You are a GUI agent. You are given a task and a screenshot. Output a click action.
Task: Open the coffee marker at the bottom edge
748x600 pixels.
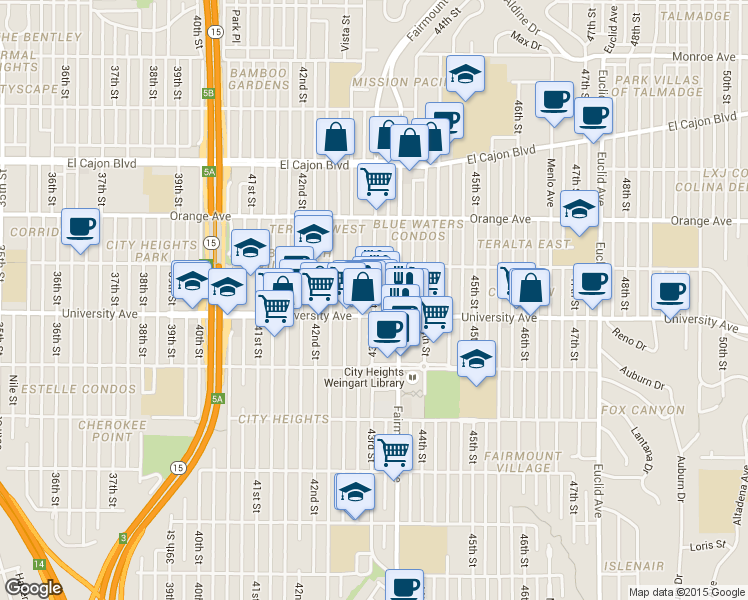pos(404,586)
